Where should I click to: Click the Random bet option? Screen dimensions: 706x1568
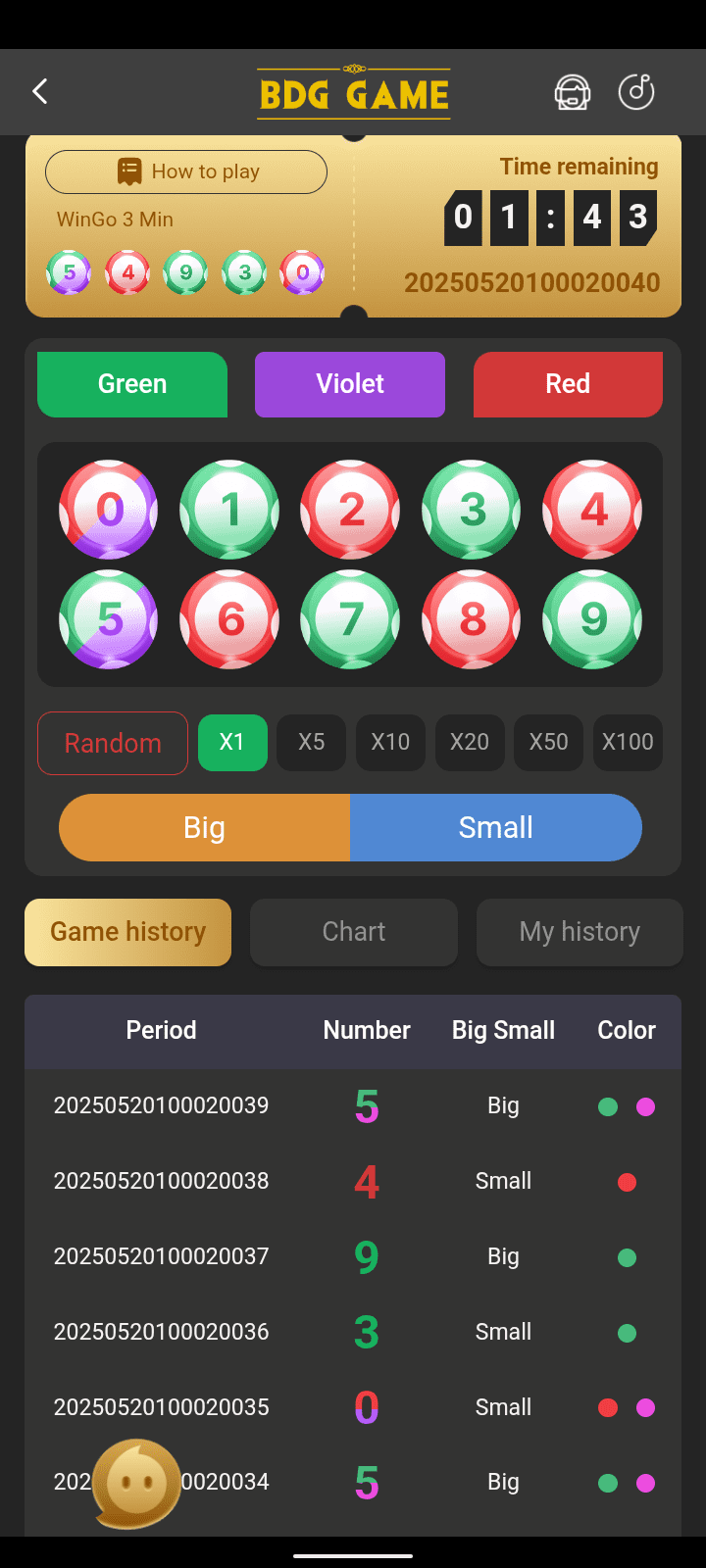pos(112,743)
